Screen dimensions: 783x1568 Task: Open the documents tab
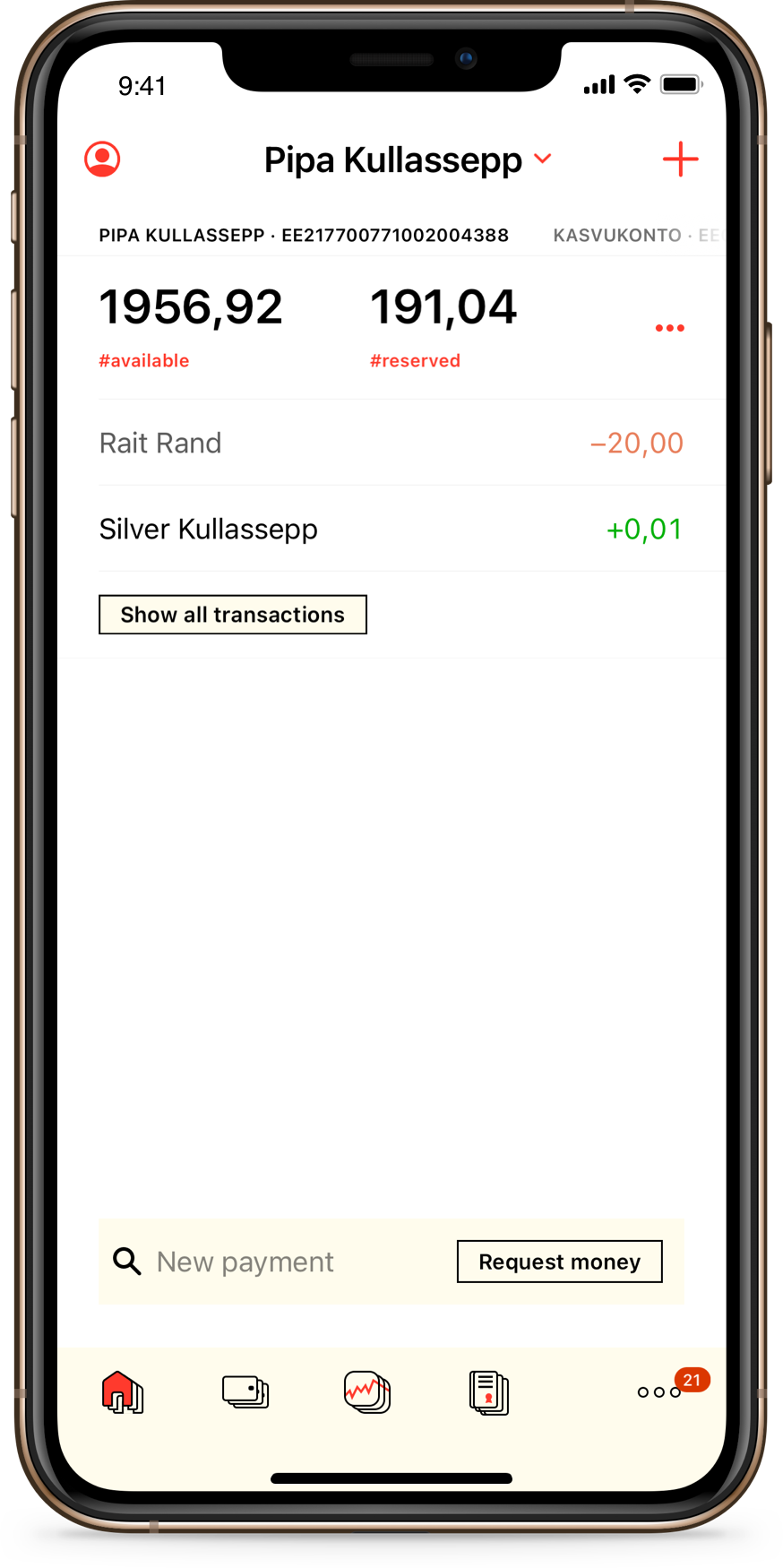point(489,1392)
